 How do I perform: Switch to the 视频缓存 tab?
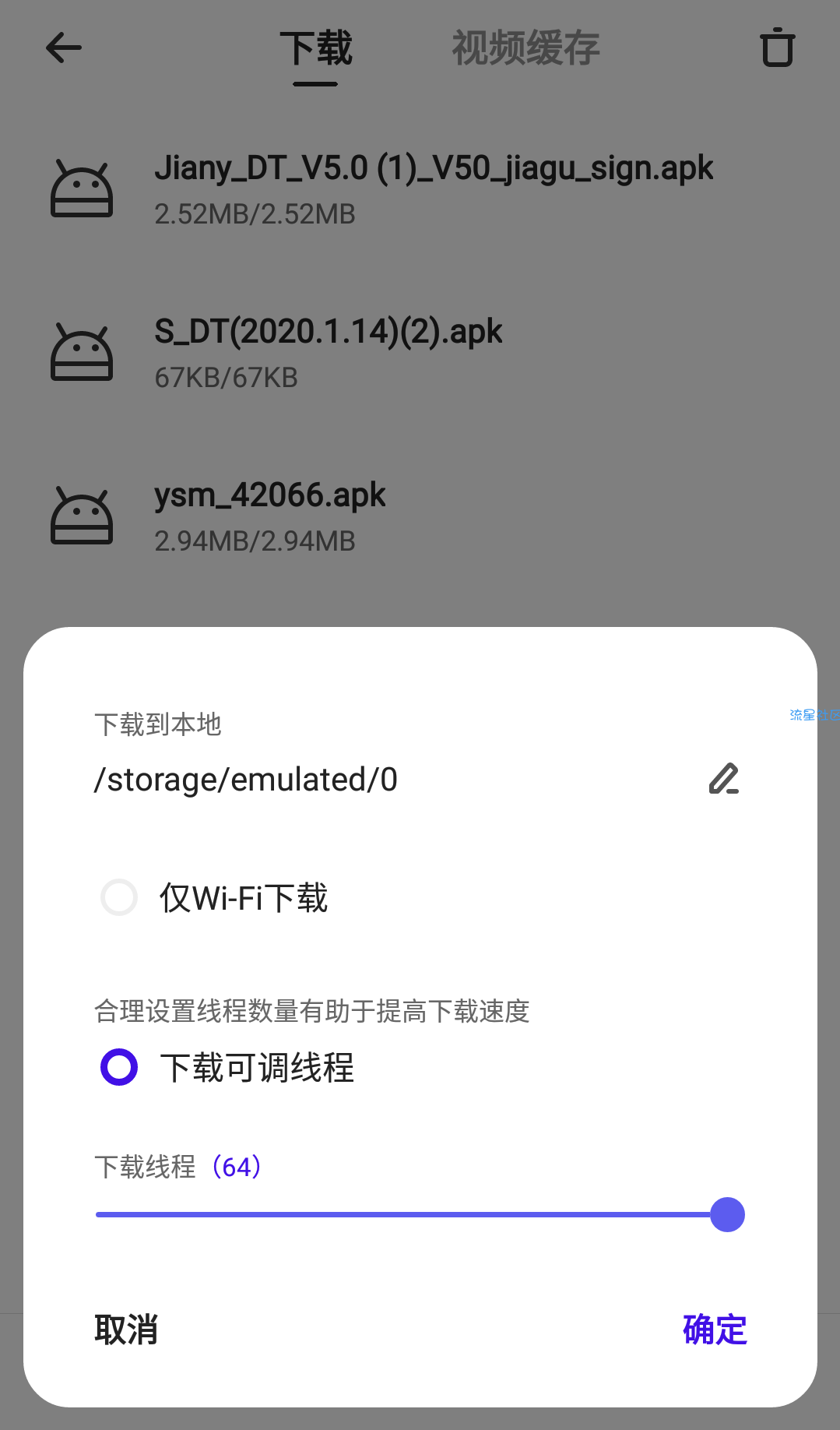click(525, 48)
